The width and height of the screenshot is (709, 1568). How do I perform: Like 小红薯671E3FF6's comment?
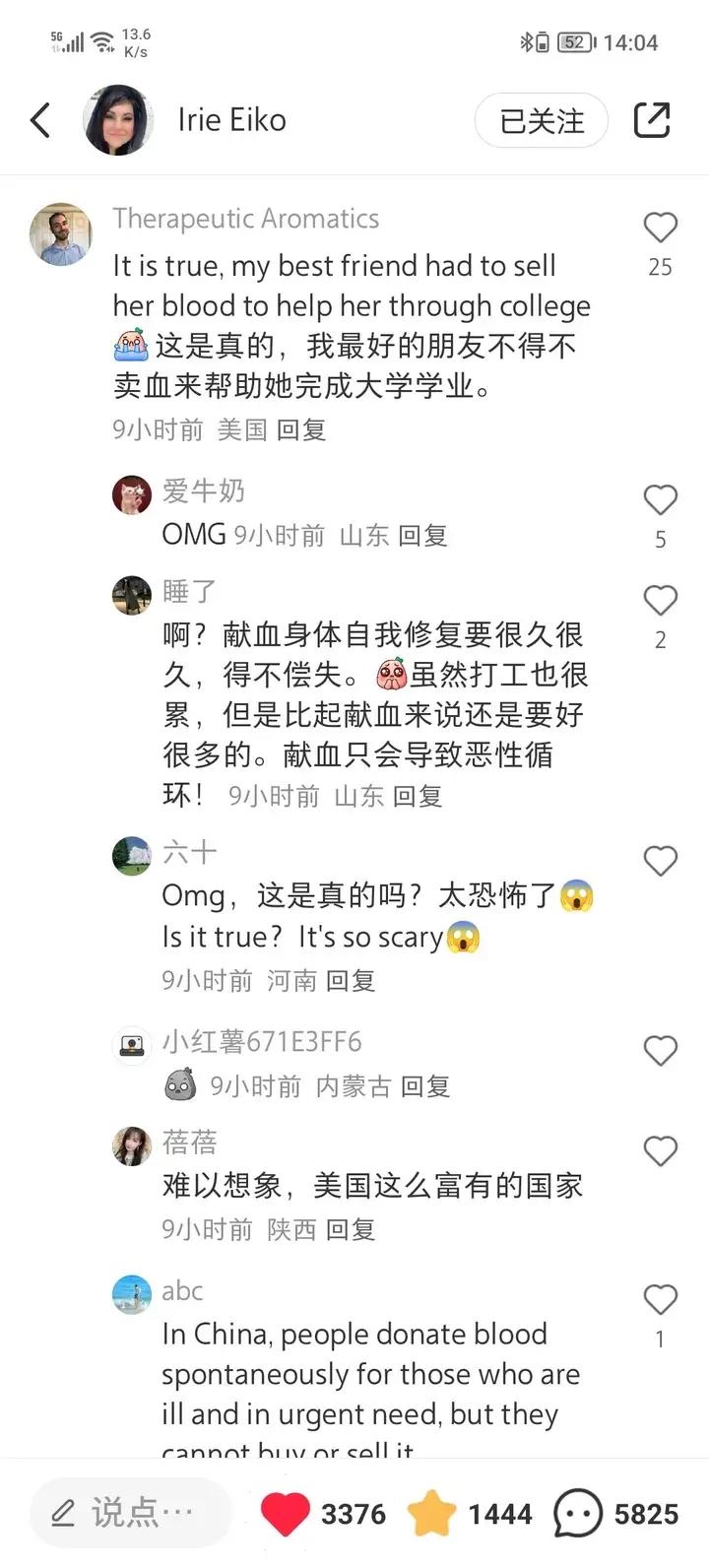(660, 1051)
